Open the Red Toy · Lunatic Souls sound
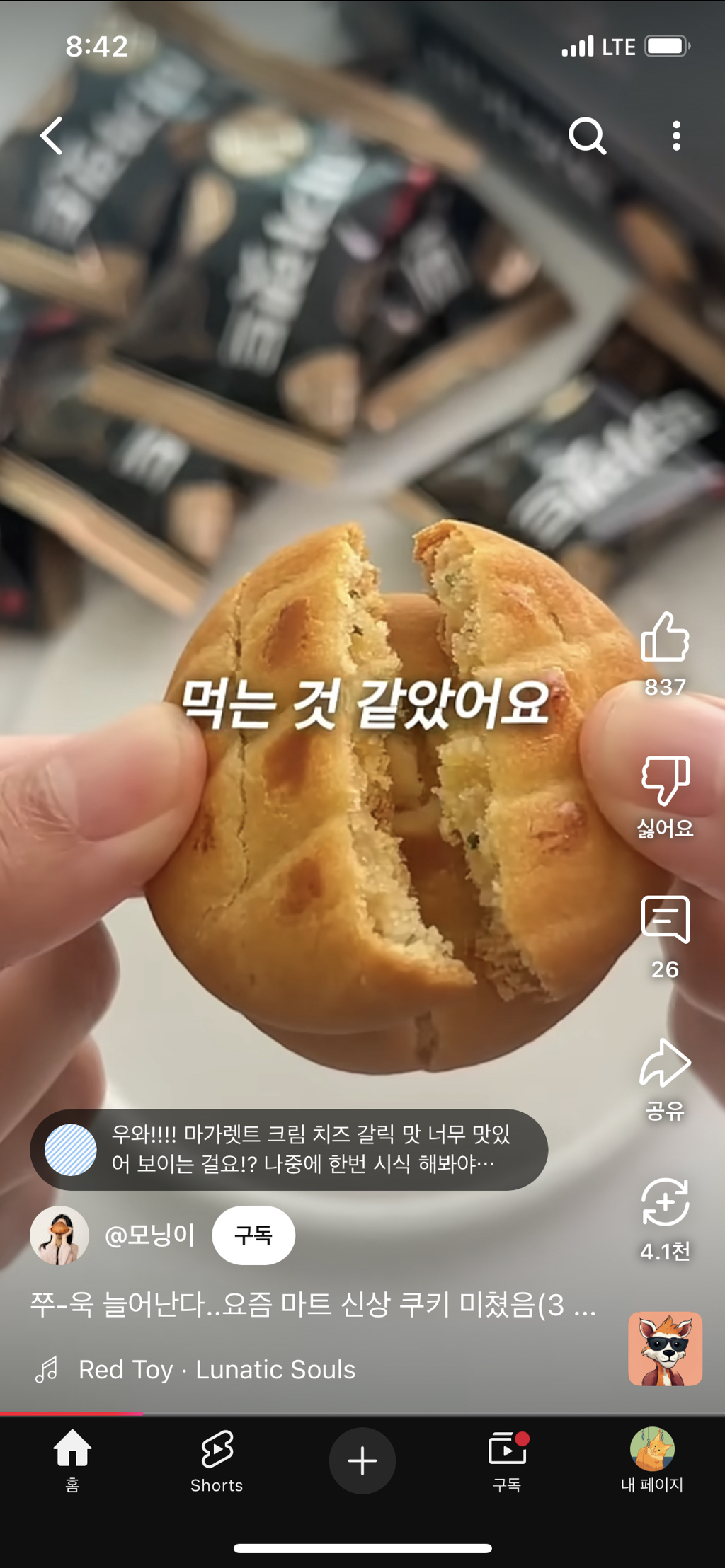 (x=216, y=1370)
